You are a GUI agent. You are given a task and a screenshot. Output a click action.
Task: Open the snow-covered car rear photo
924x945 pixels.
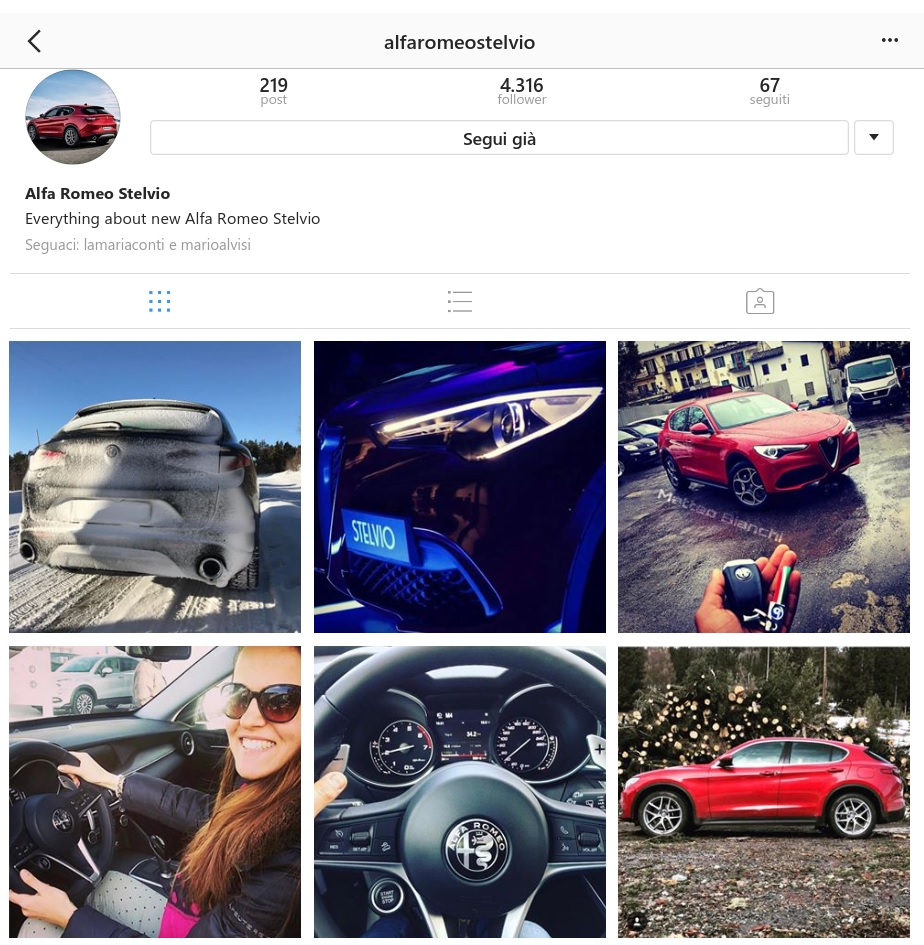coord(155,487)
